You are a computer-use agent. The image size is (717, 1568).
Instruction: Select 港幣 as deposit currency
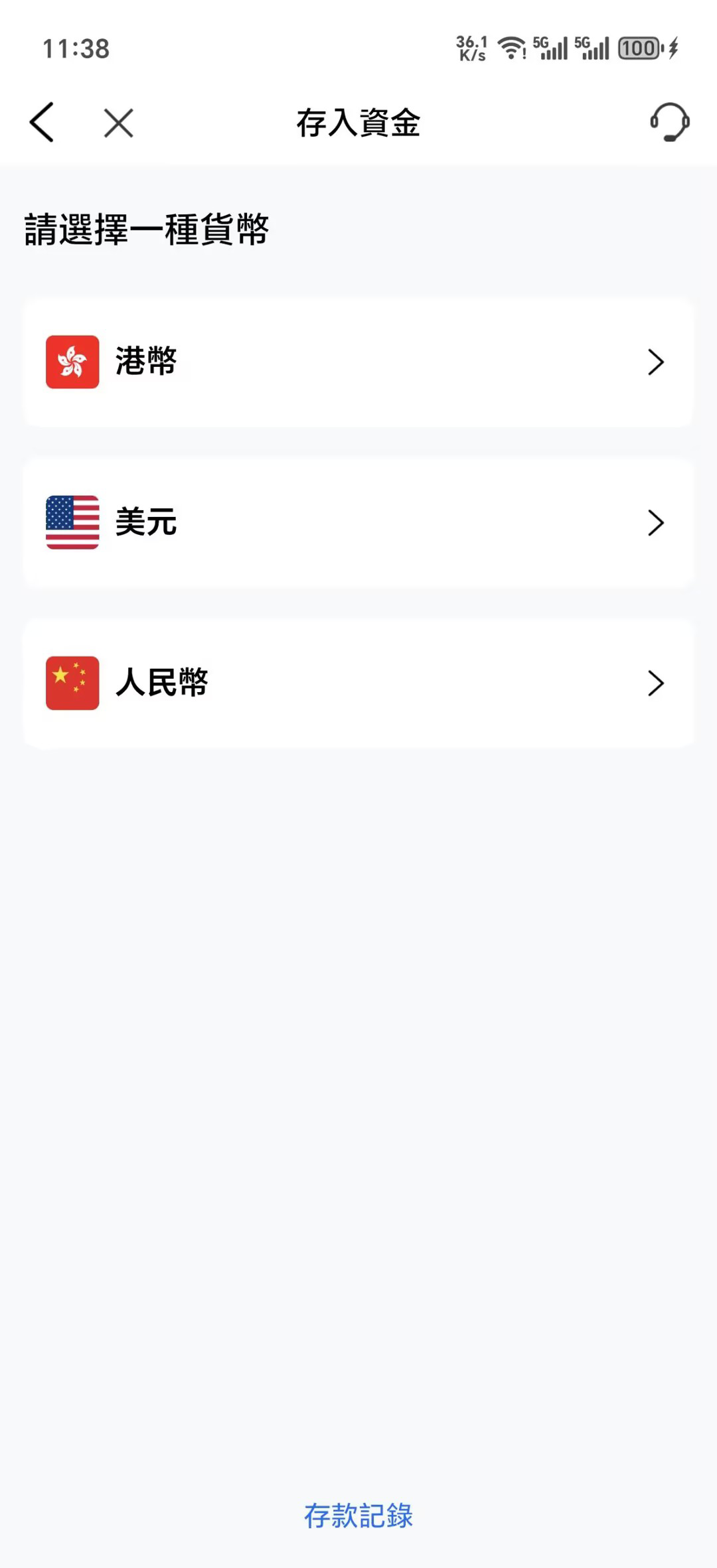pos(358,362)
